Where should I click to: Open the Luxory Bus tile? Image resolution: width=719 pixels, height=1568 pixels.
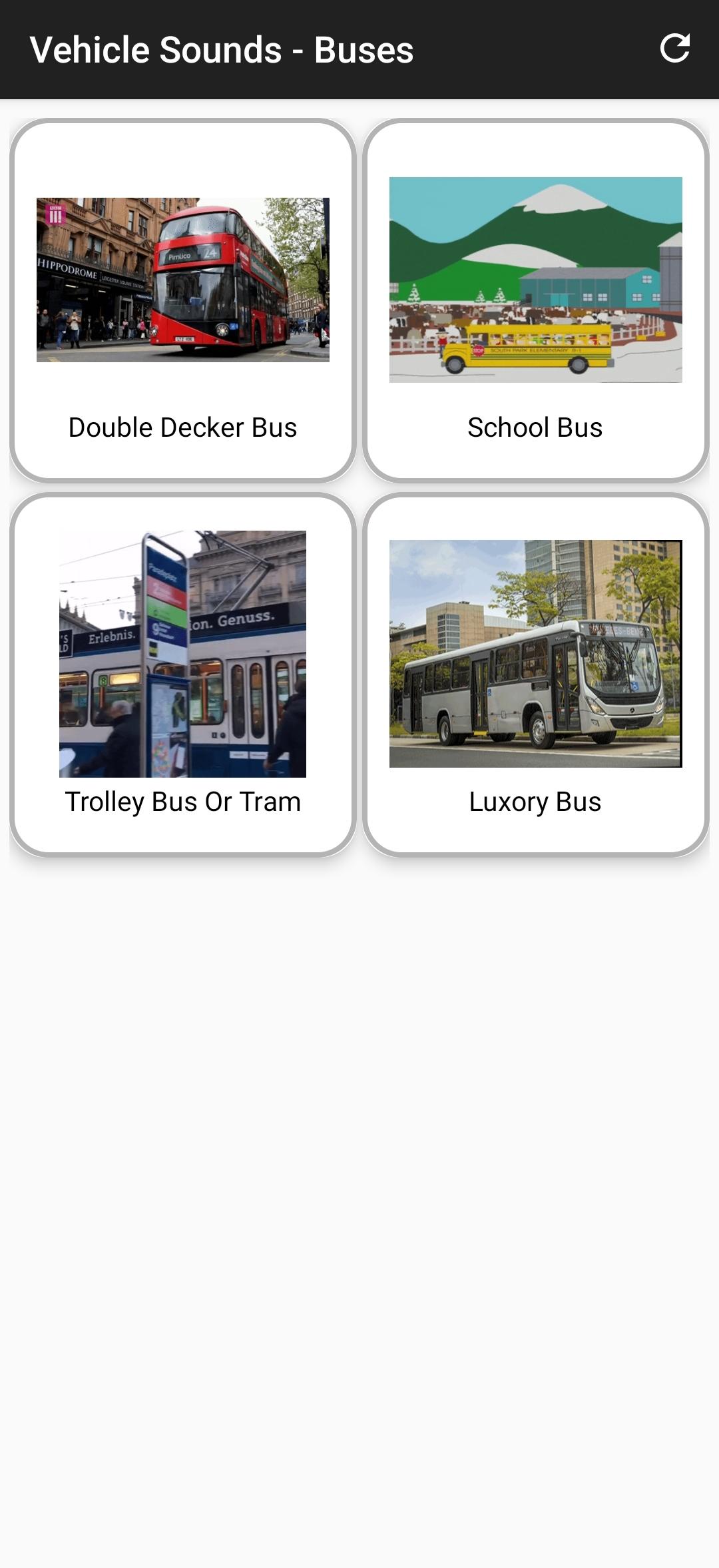(535, 674)
